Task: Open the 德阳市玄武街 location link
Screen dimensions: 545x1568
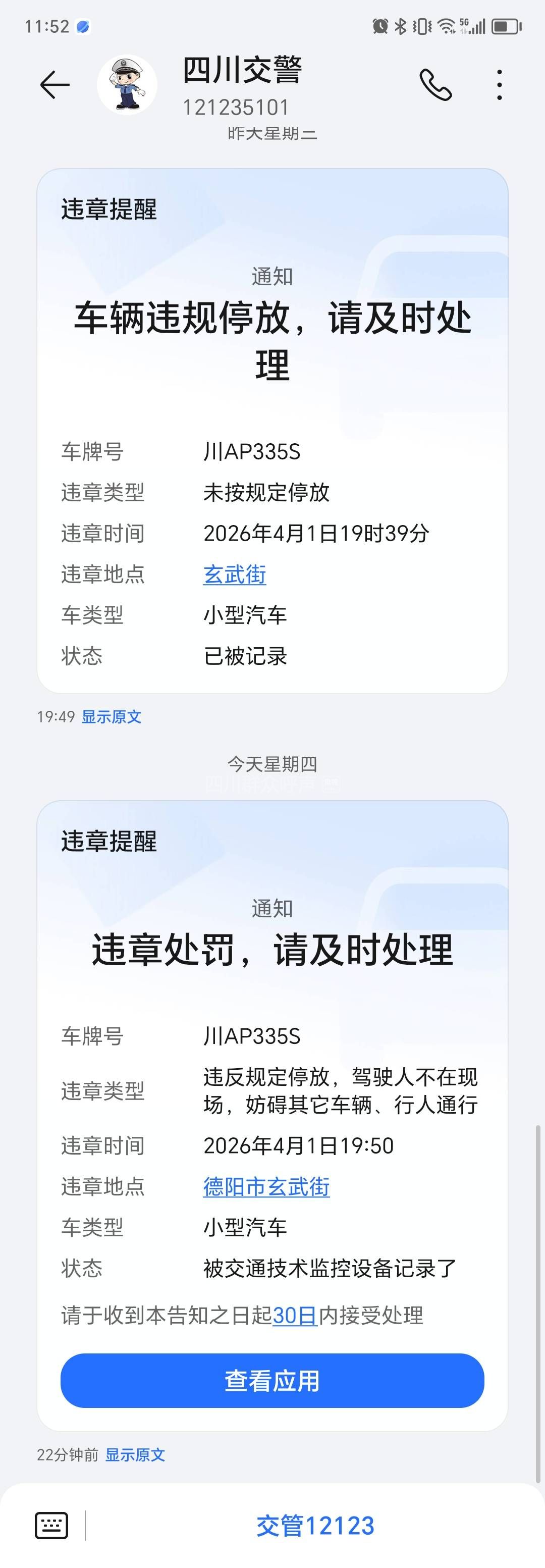Action: click(x=266, y=1186)
